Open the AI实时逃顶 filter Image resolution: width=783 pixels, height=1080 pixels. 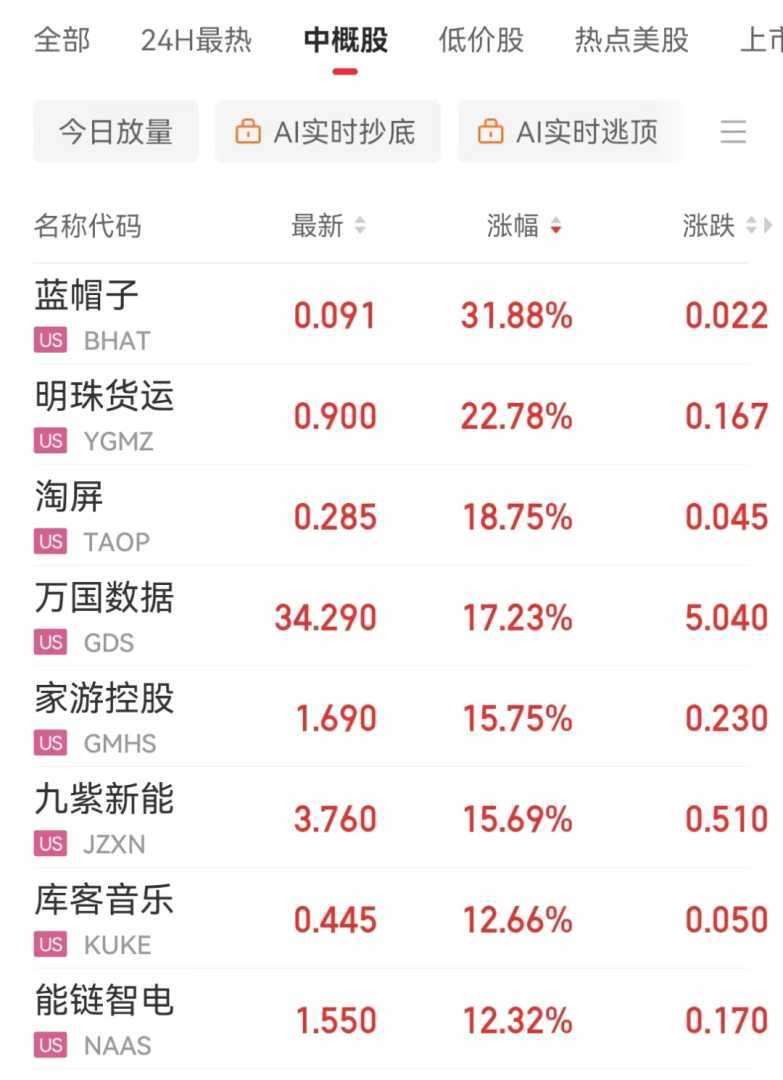coord(570,132)
